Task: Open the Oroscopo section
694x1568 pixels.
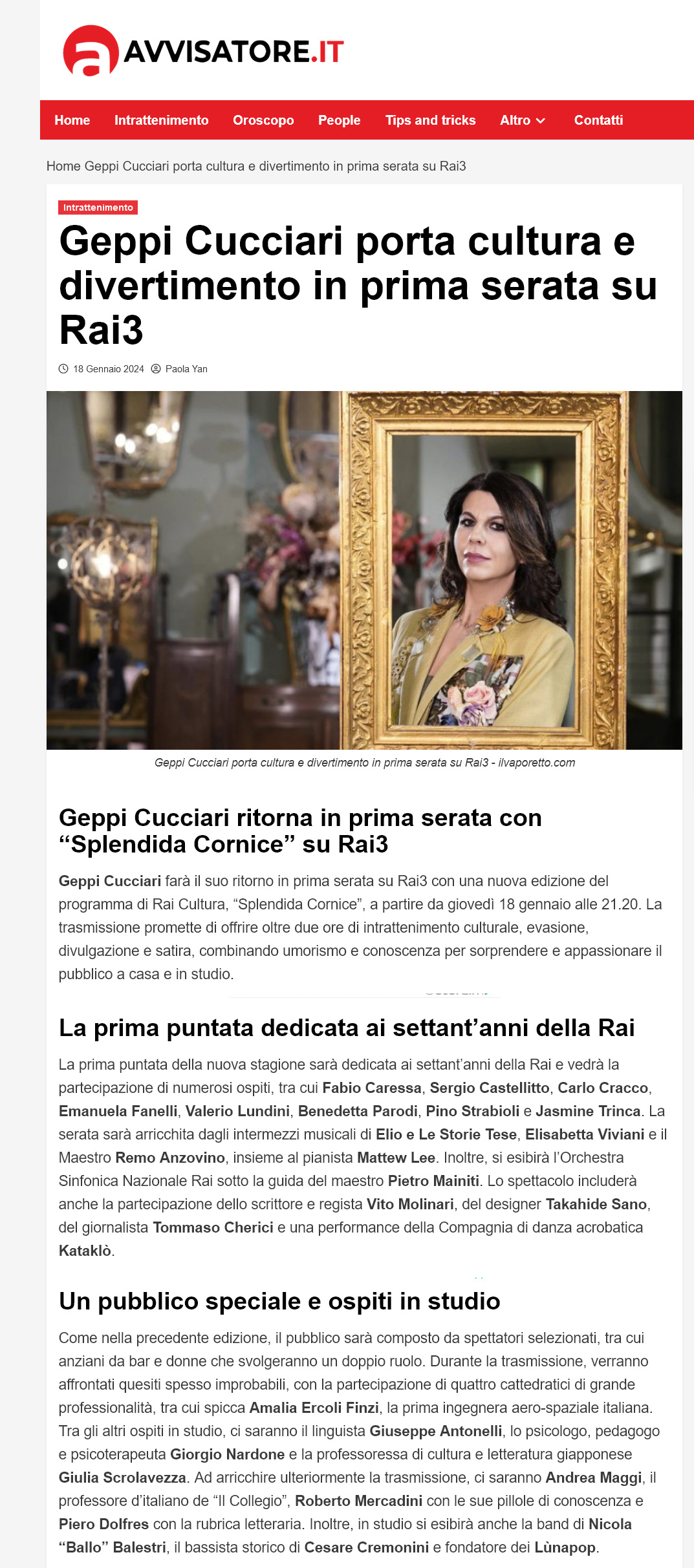Action: (263, 120)
